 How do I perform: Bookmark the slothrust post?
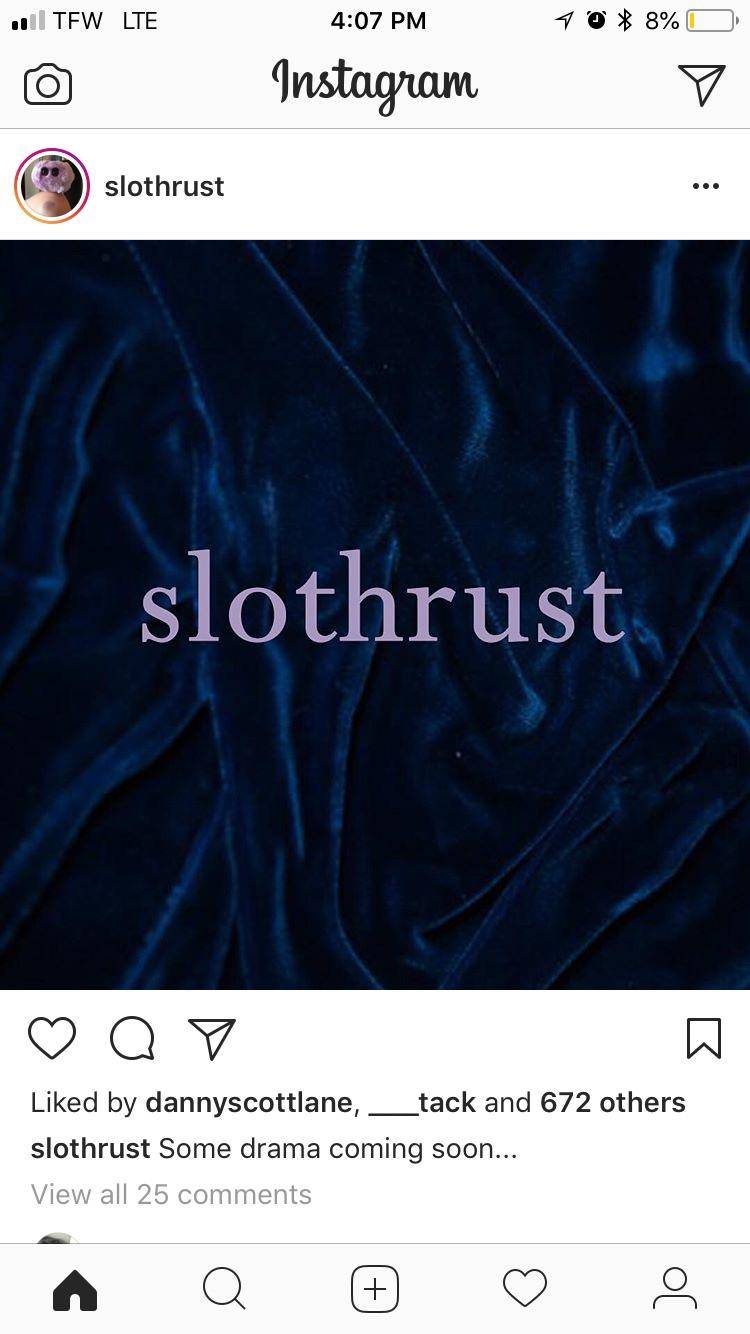coord(704,1038)
